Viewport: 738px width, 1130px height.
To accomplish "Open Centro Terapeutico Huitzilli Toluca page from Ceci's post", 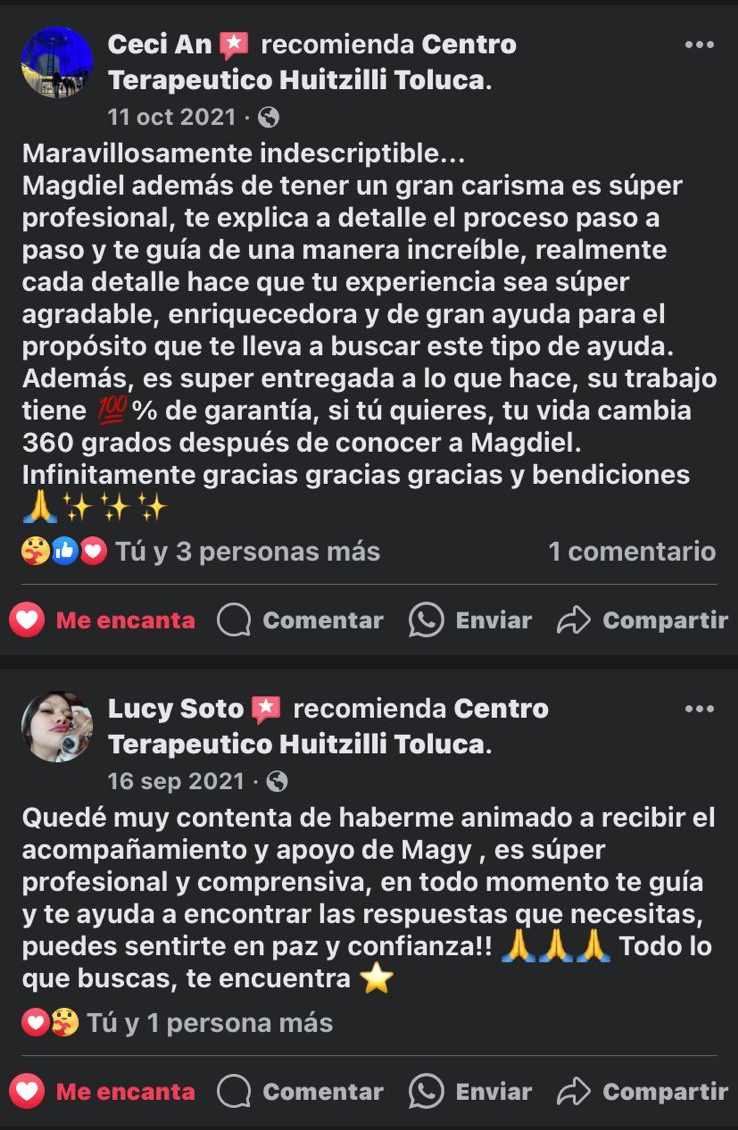I will coord(299,80).
